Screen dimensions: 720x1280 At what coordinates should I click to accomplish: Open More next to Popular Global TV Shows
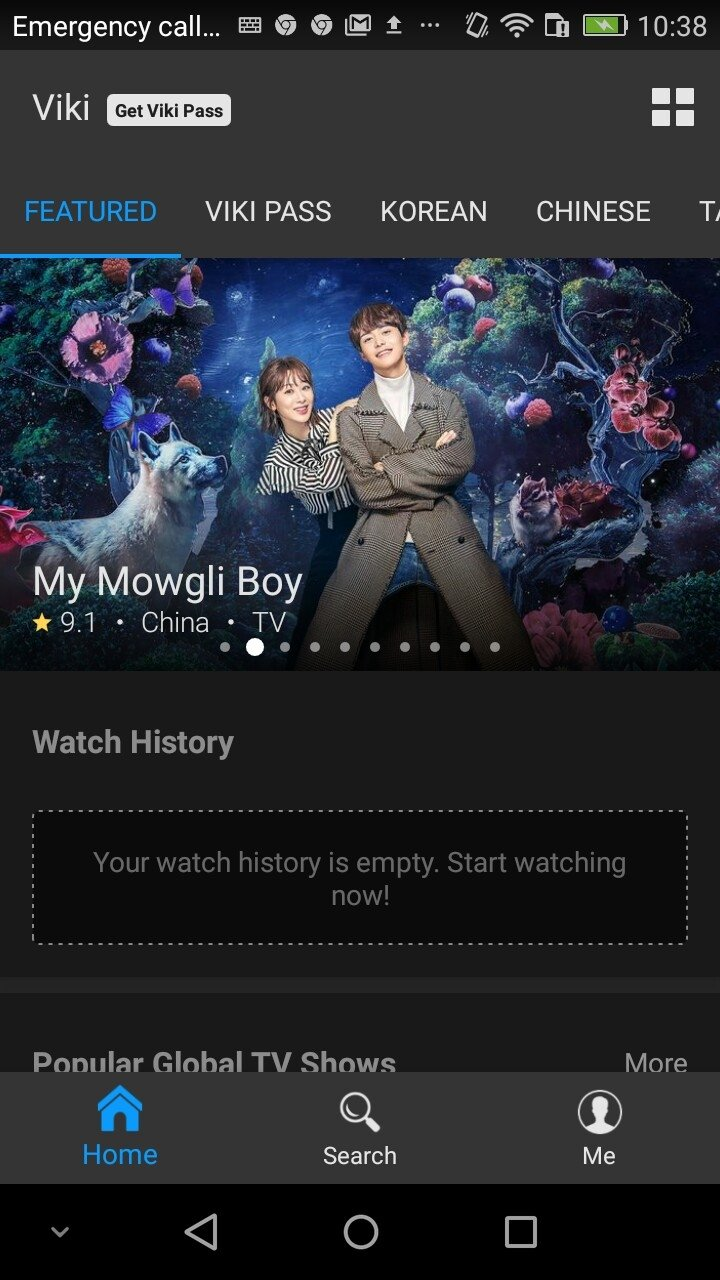click(x=656, y=1063)
